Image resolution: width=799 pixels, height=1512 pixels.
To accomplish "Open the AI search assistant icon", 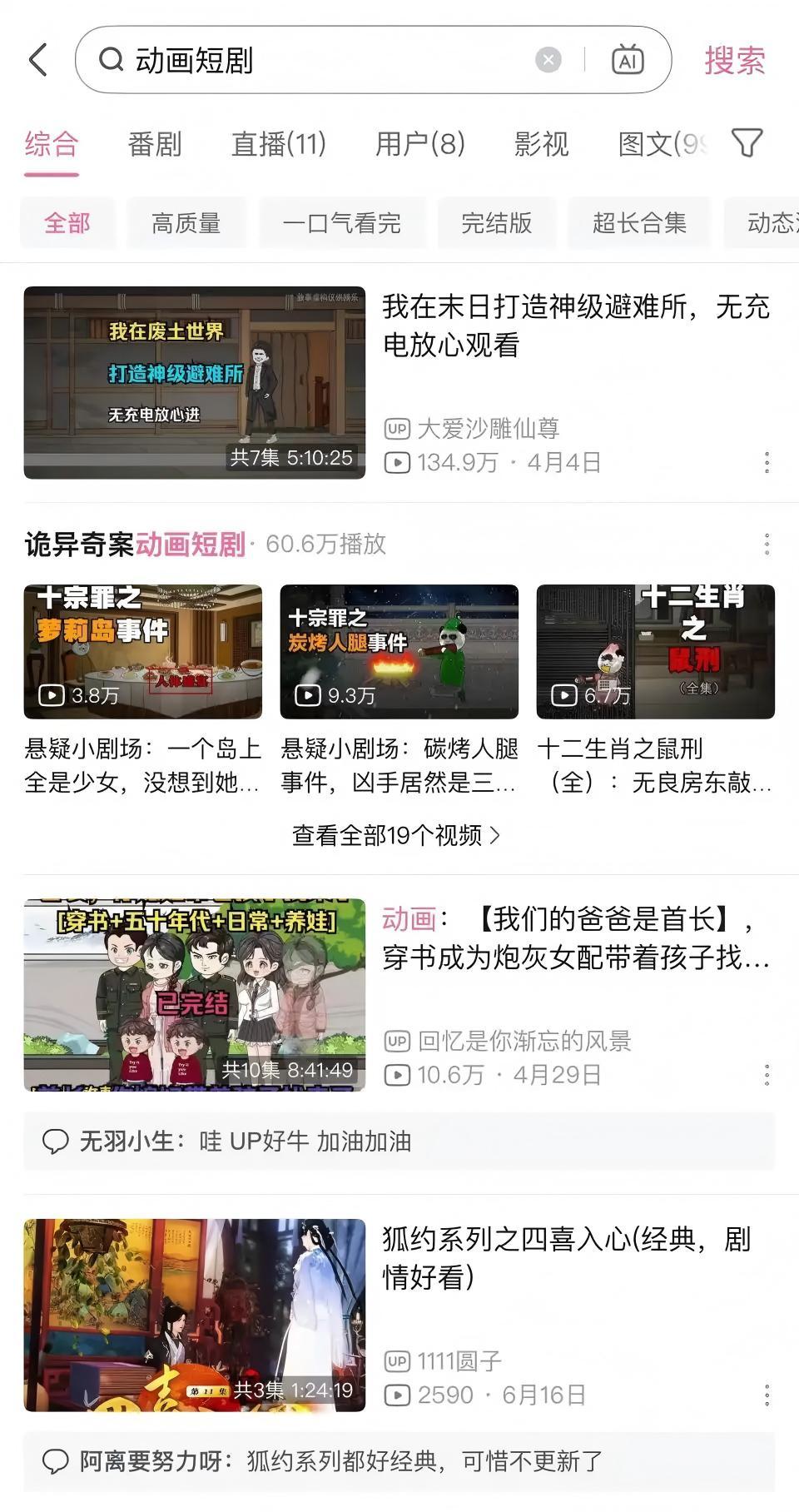I will (x=628, y=60).
